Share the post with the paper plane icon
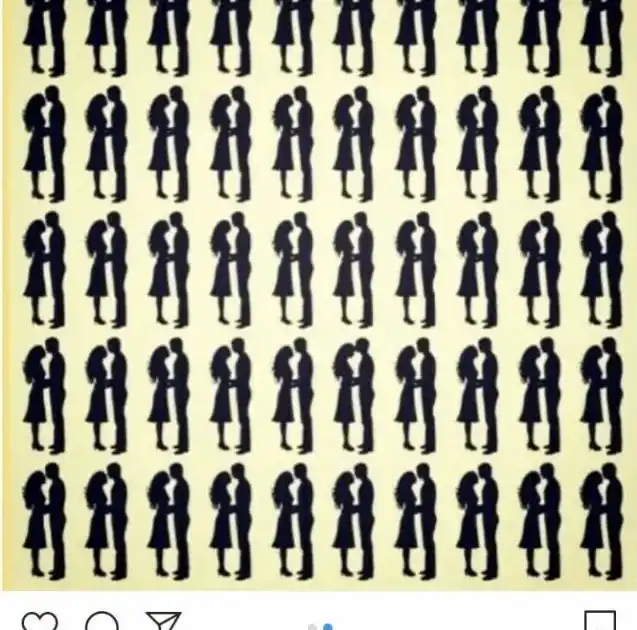 coord(163,622)
